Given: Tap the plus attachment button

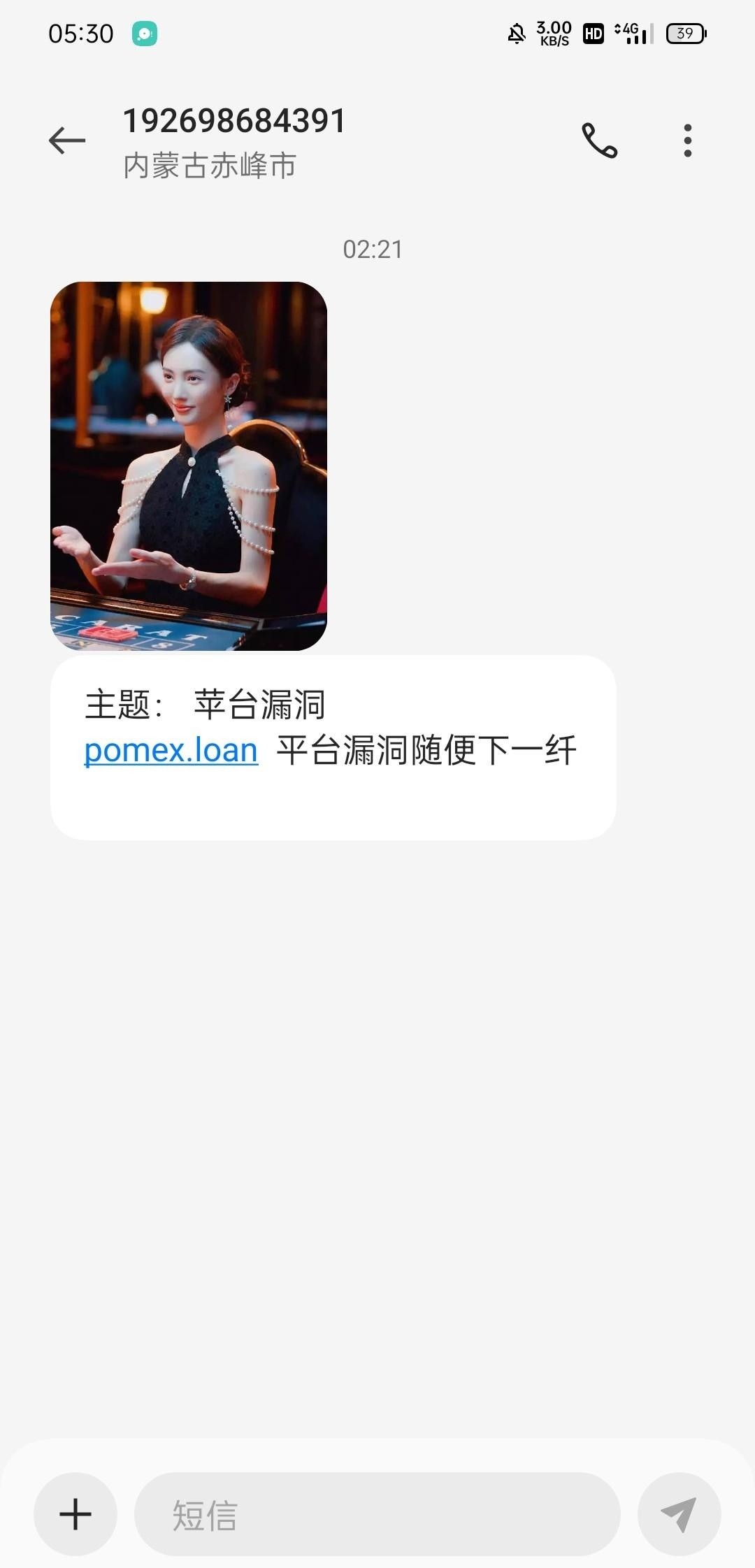Looking at the screenshot, I should point(75,1514).
